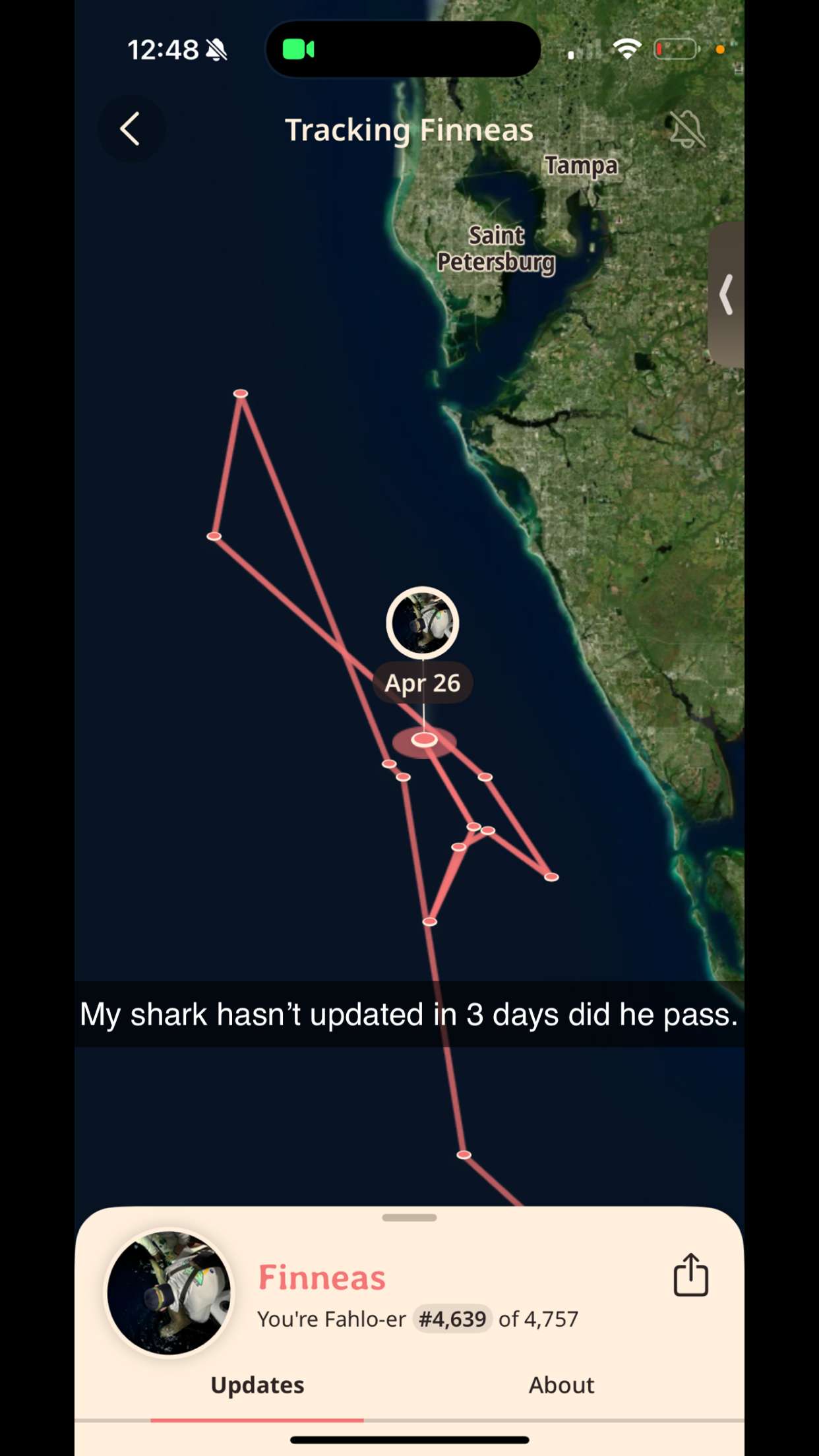Select the Updates tab
This screenshot has width=819, height=1456.
click(257, 1385)
